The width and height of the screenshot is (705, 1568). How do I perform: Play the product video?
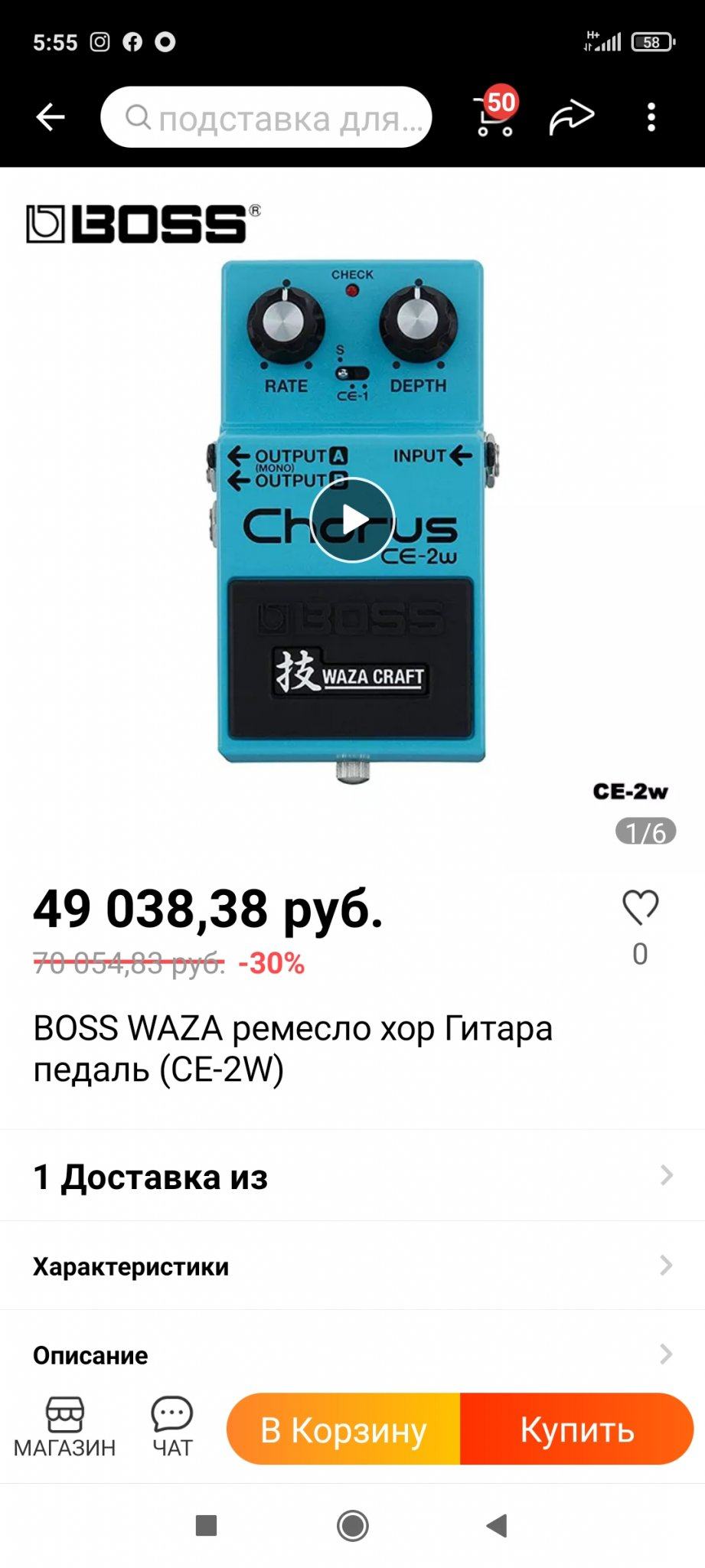pos(352,520)
